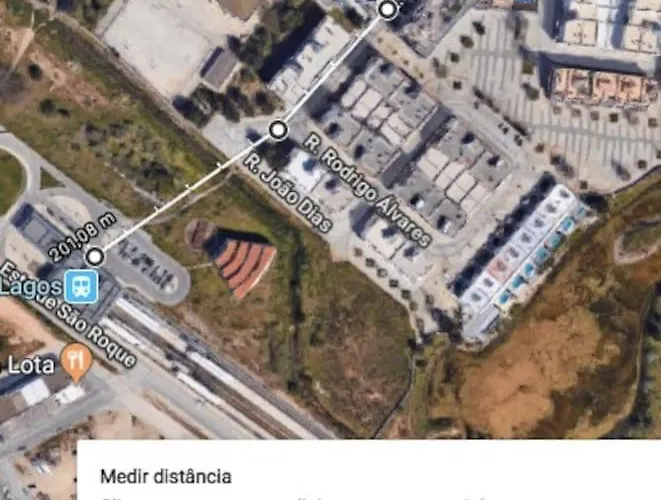Select the measurement point beside Lagos station

pos(94,257)
